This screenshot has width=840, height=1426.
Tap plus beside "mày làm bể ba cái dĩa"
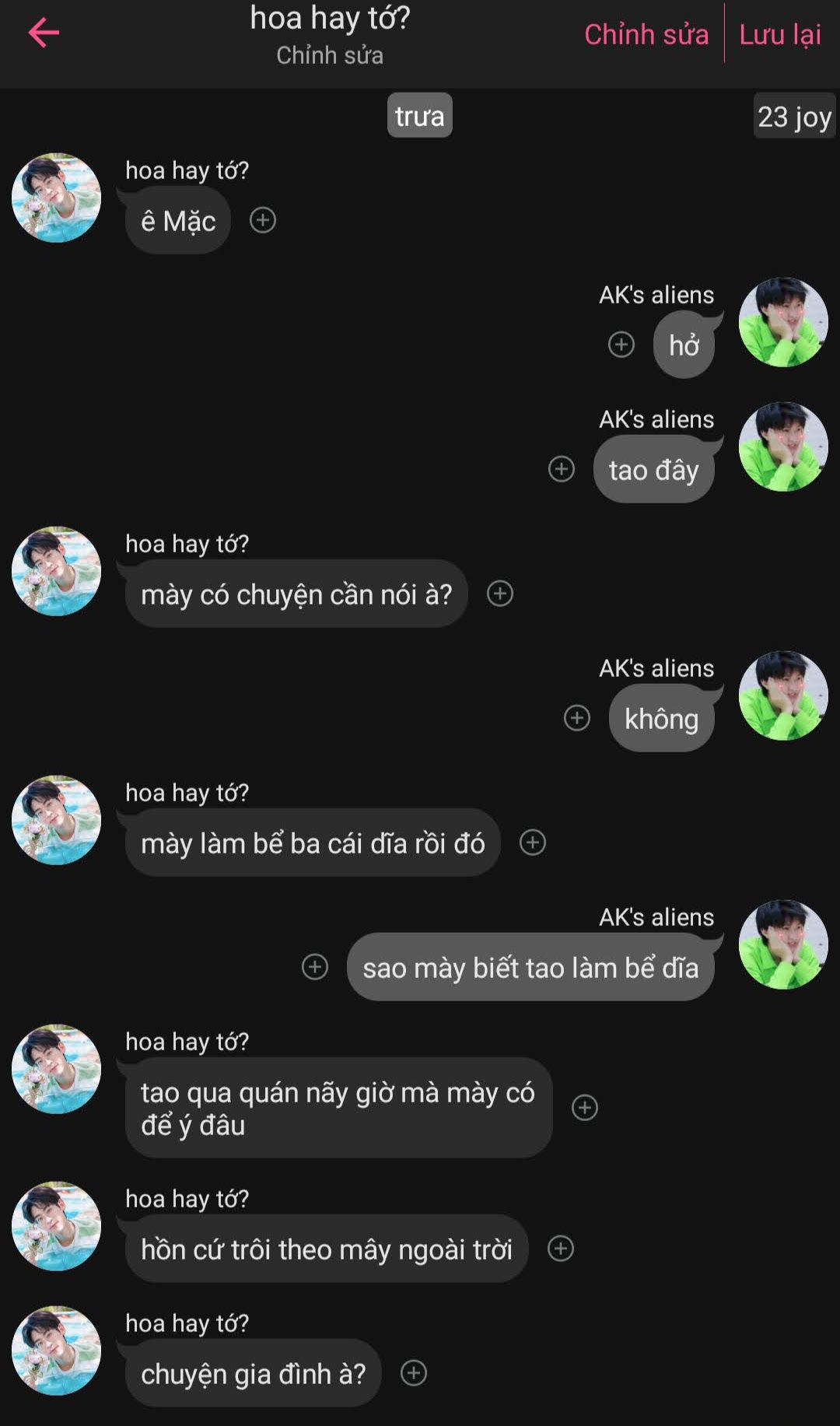pos(533,843)
